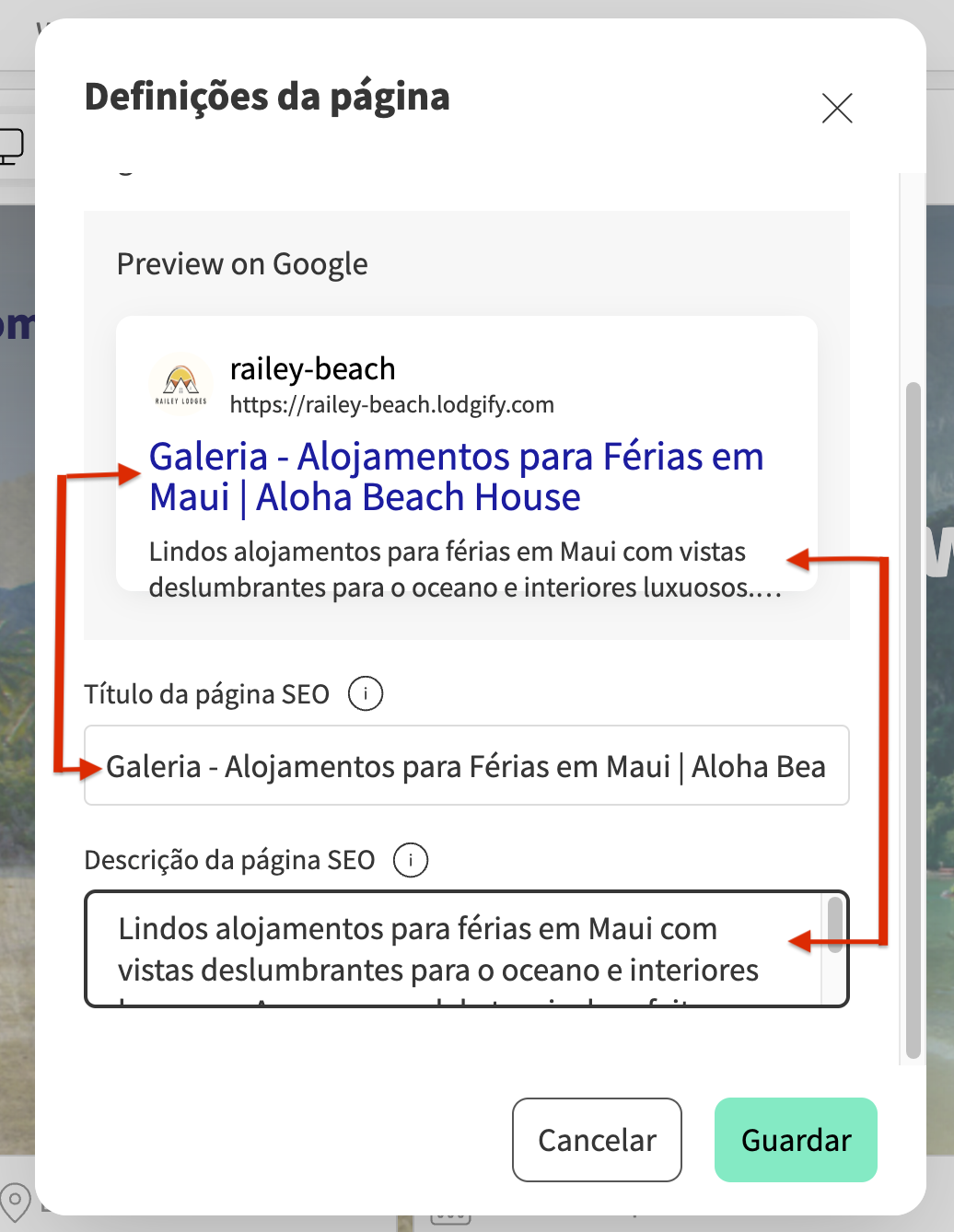The height and width of the screenshot is (1232, 954).
Task: Open info icon beside Título da página SEO
Action: click(x=366, y=693)
